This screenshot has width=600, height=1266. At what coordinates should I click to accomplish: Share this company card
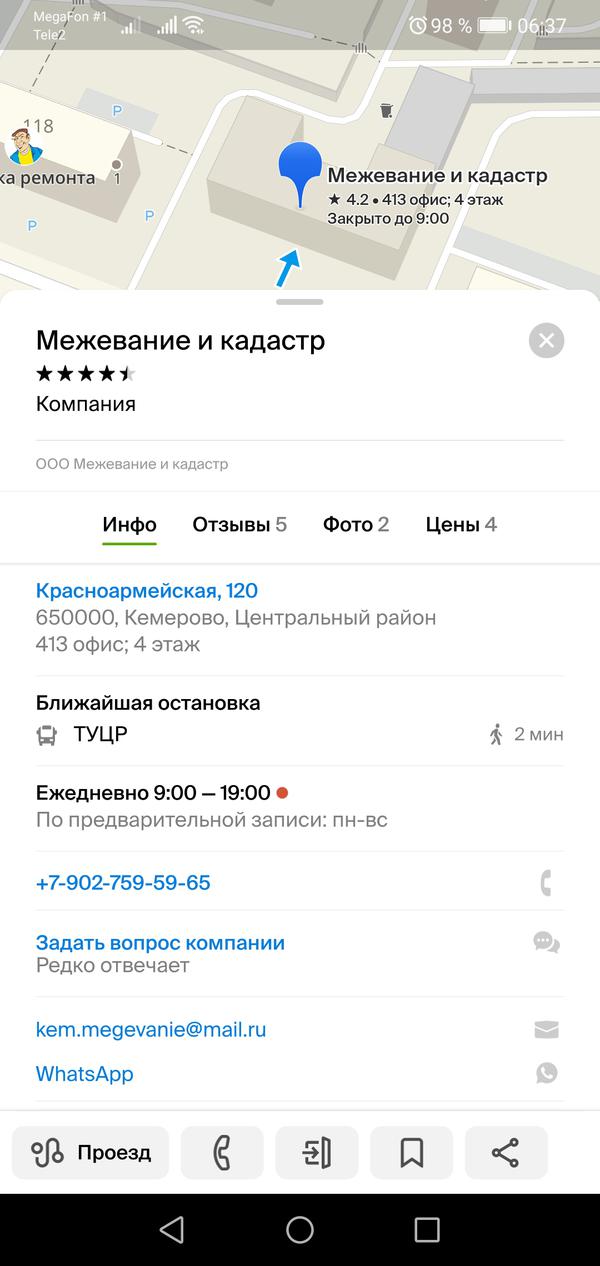click(506, 1153)
